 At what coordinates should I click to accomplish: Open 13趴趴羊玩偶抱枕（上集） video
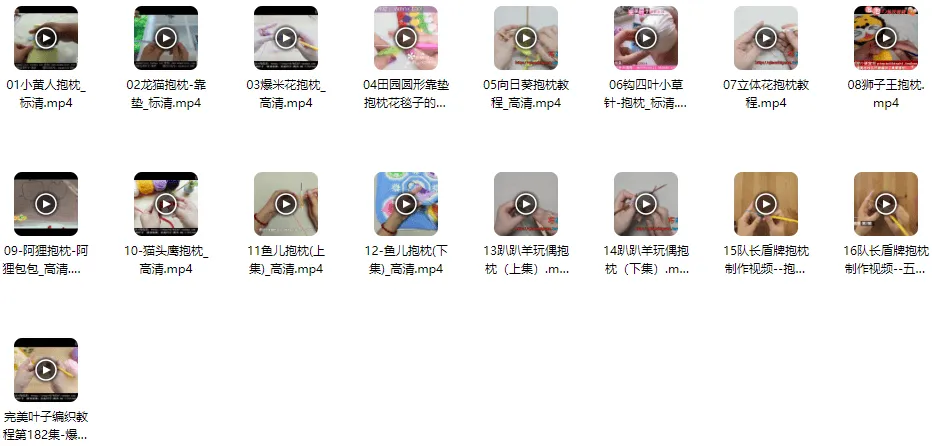click(x=526, y=204)
